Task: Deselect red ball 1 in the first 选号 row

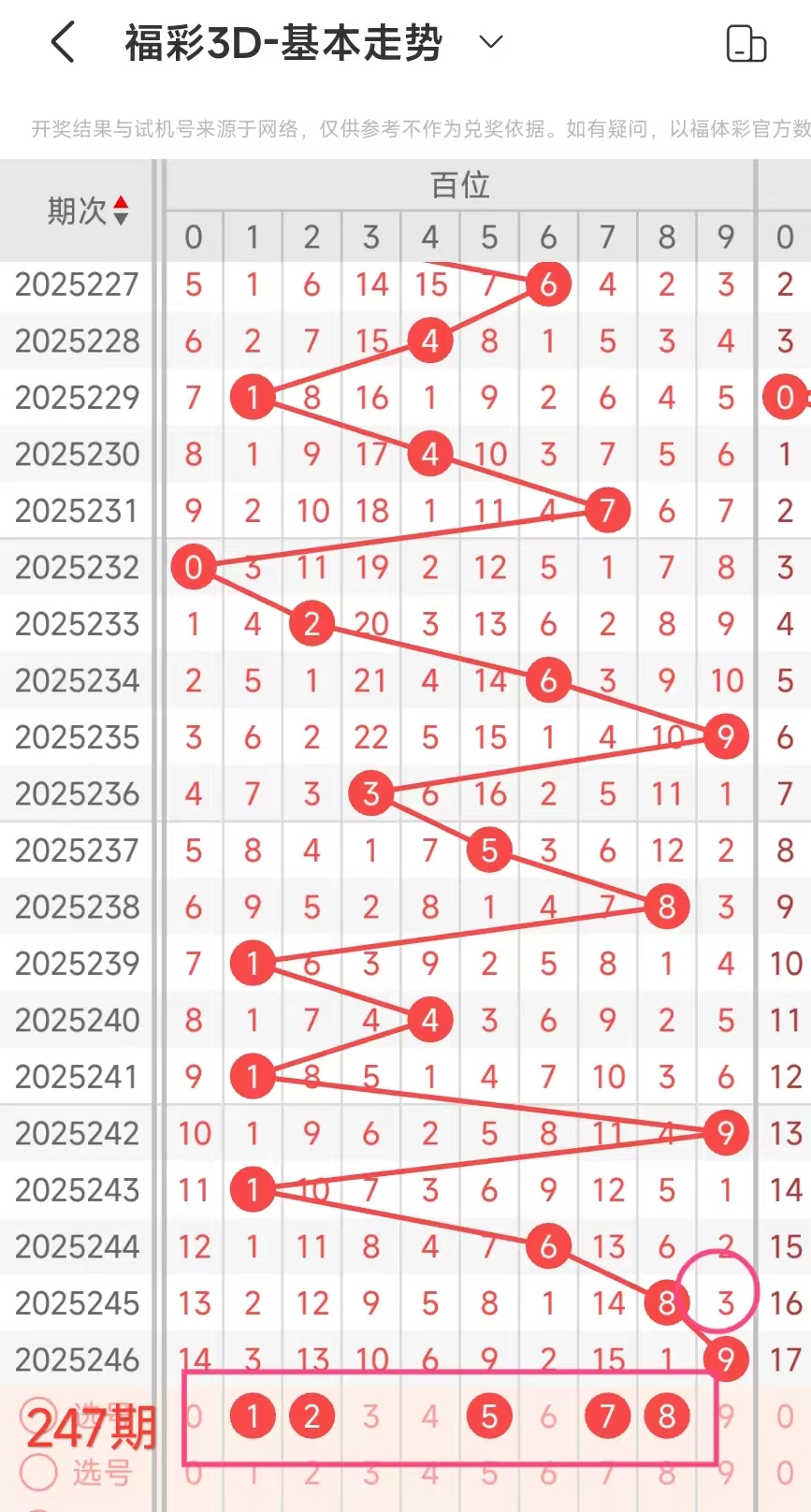Action: [253, 1417]
